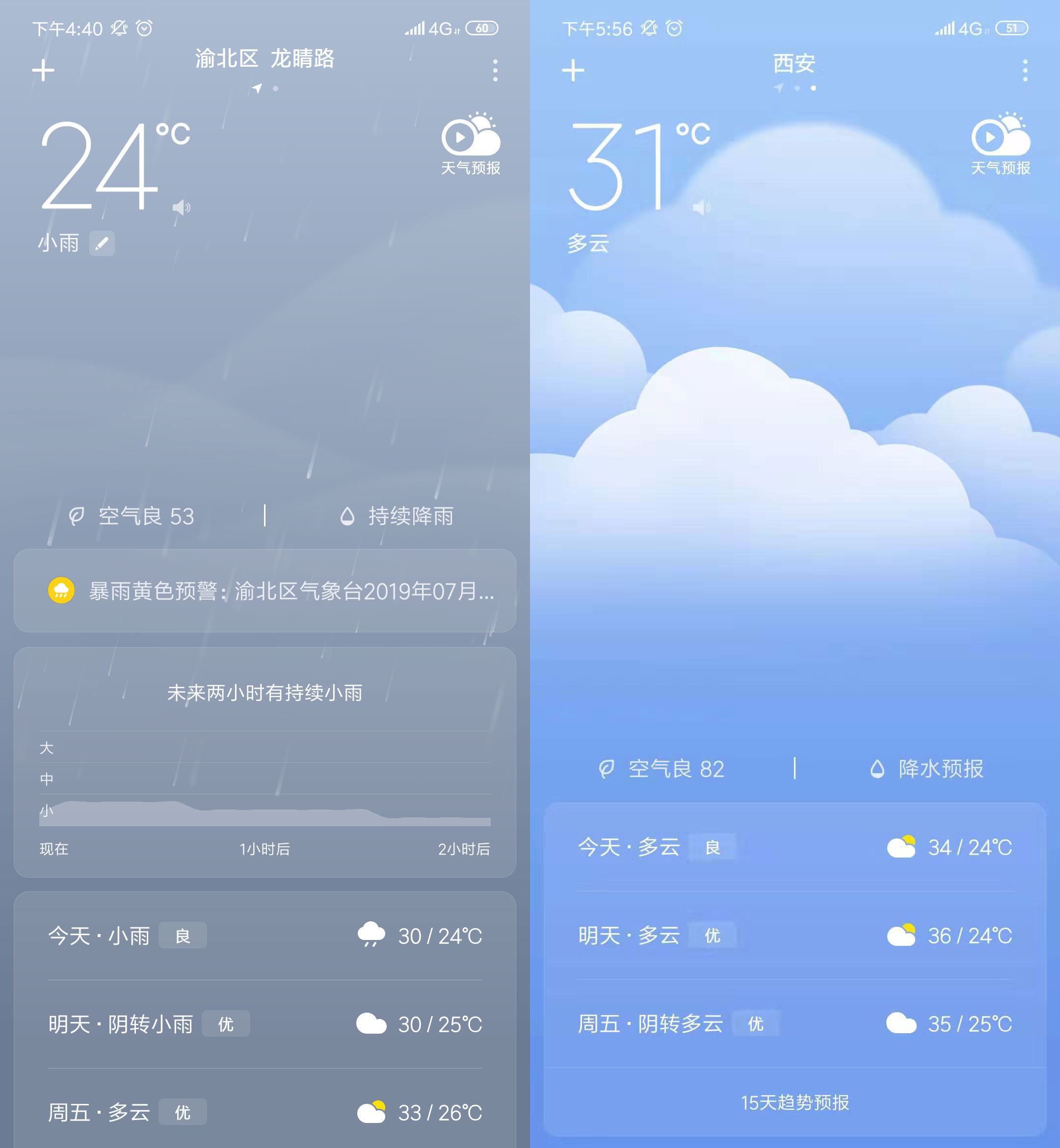Add a city on the 西安 screen
Screen dimensions: 1060x1148
[573, 71]
